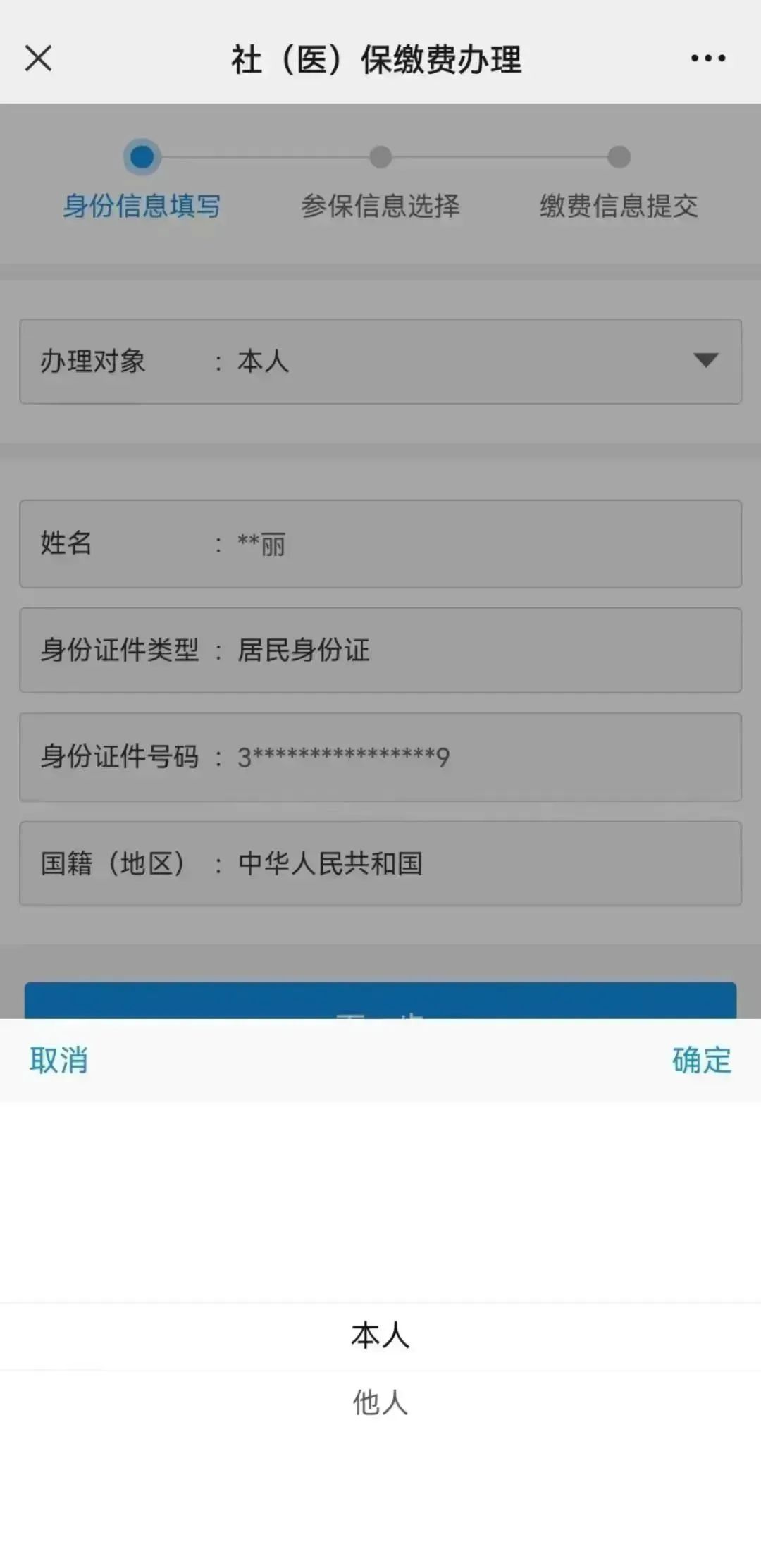Confirm selection with 确定
The height and width of the screenshot is (1568, 761).
tap(702, 1061)
